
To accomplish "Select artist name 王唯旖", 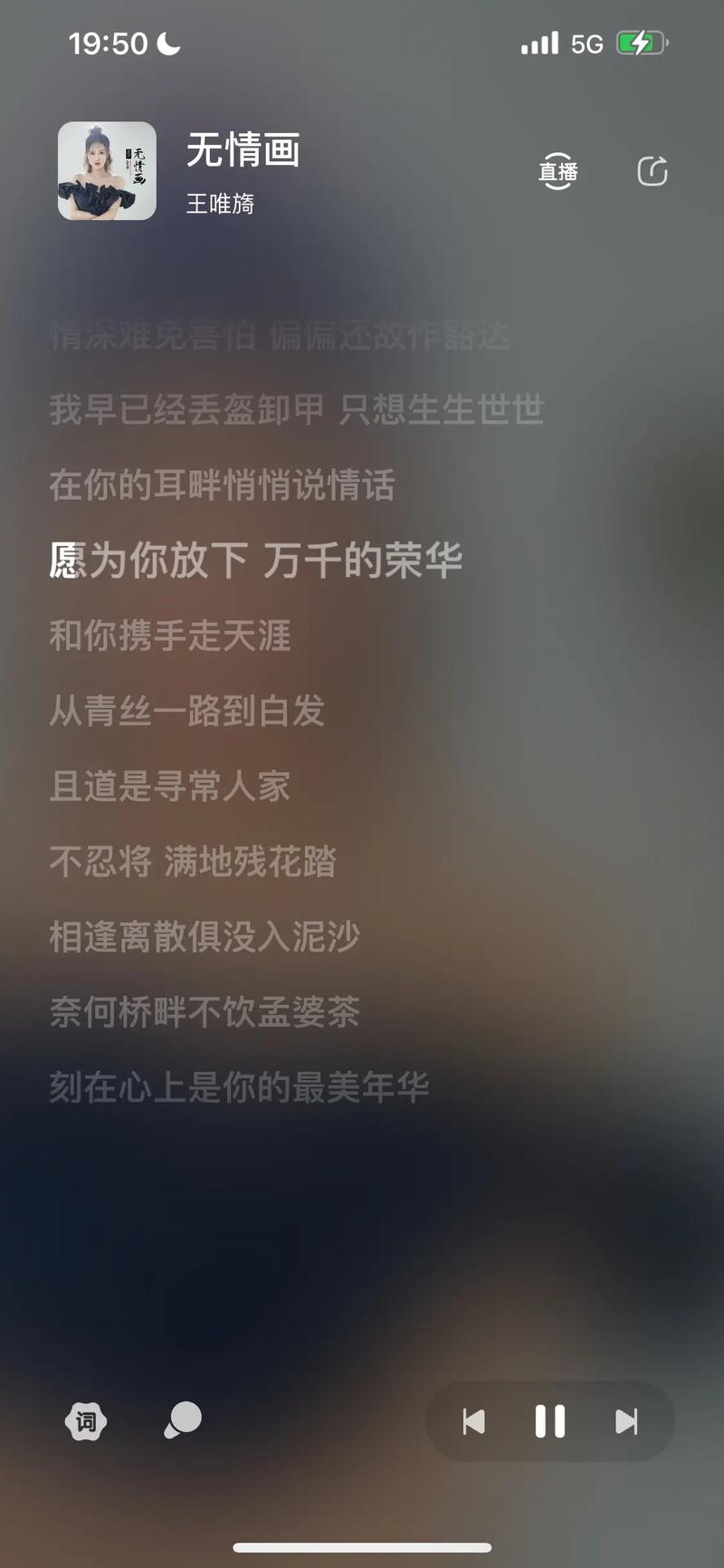I will click(x=220, y=205).
